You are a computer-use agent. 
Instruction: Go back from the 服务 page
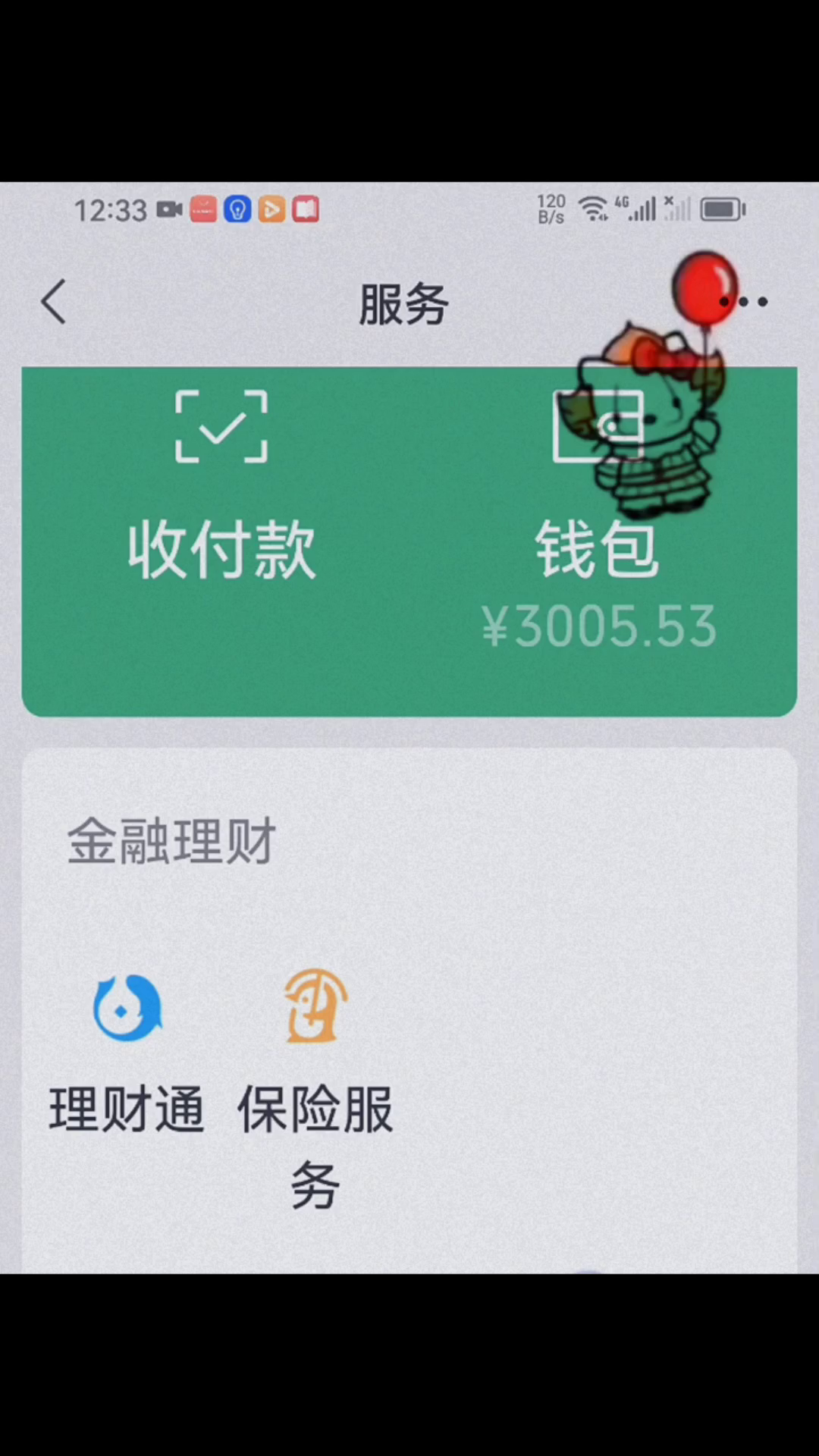point(53,302)
